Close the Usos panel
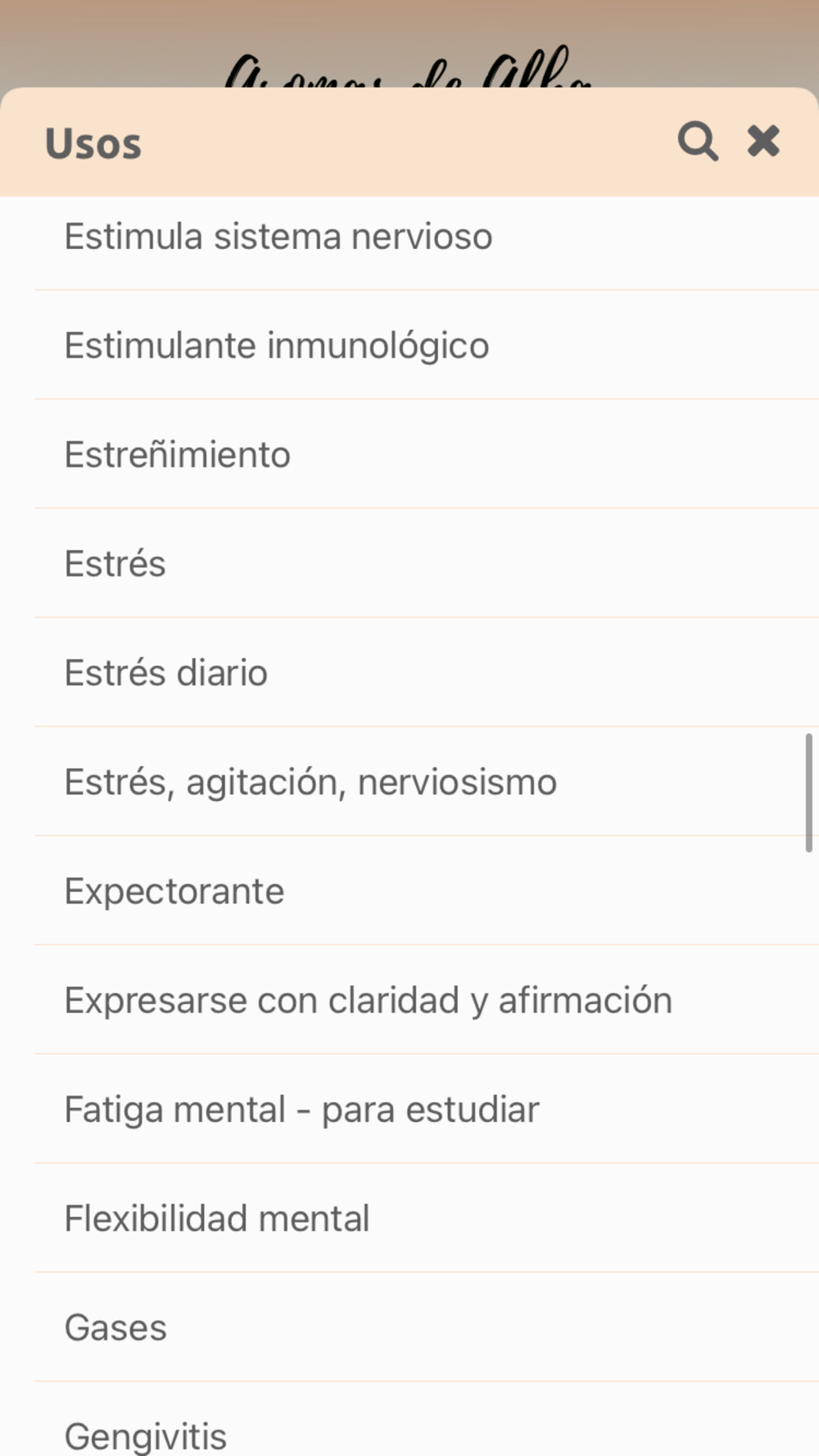 point(763,142)
